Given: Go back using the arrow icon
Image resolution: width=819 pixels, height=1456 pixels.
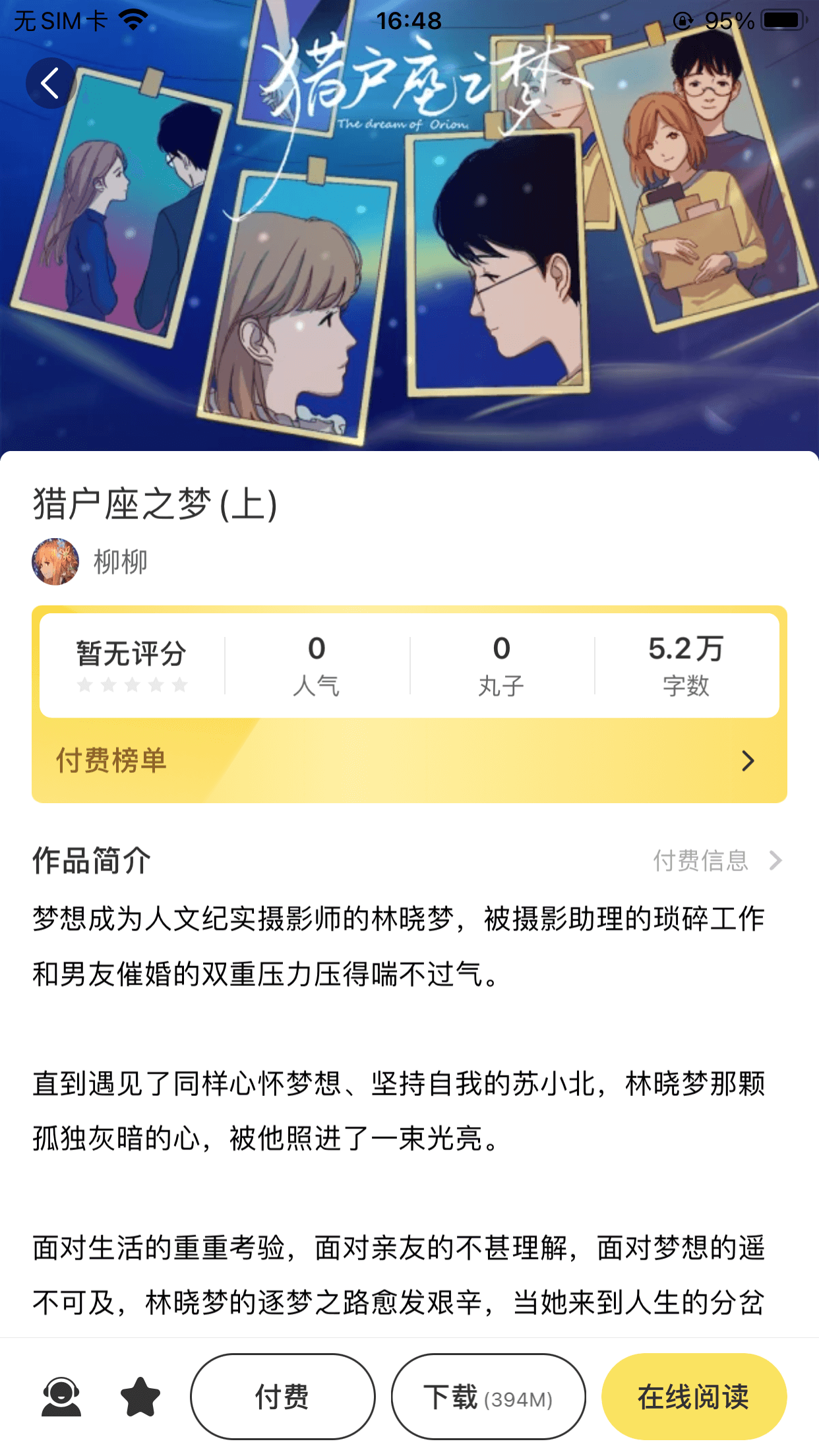Looking at the screenshot, I should click(x=50, y=83).
